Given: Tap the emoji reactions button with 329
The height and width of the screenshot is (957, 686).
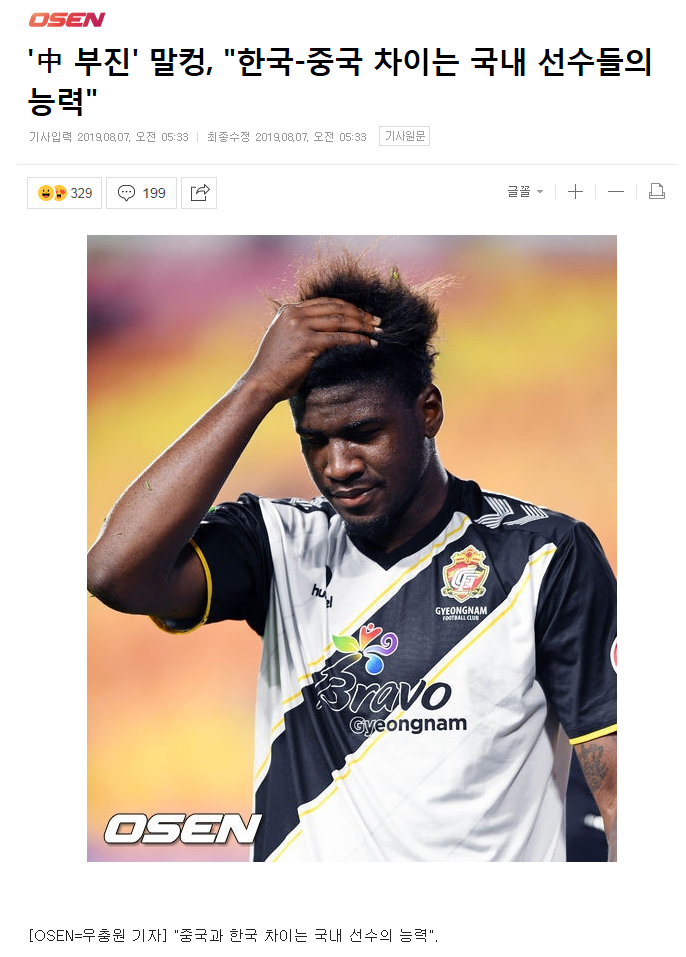Looking at the screenshot, I should coord(64,193).
